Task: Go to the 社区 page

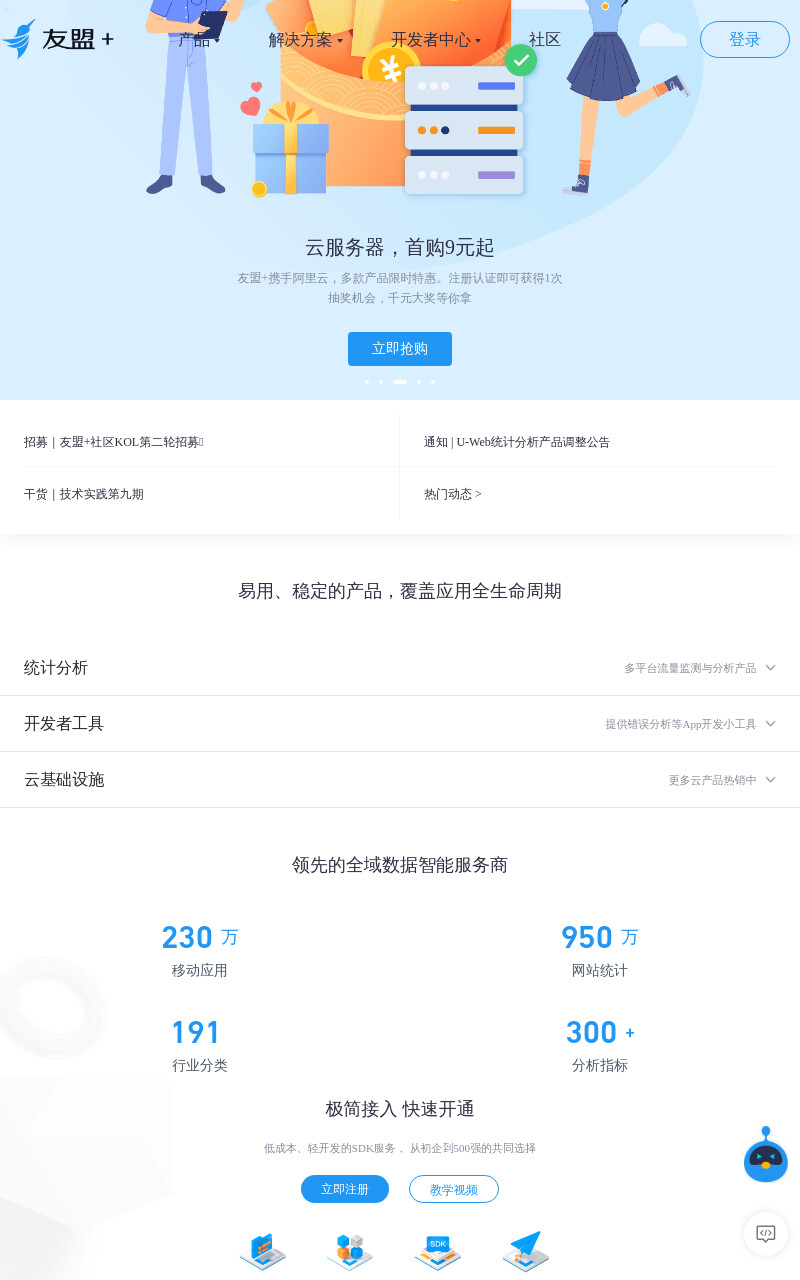Action: [545, 40]
